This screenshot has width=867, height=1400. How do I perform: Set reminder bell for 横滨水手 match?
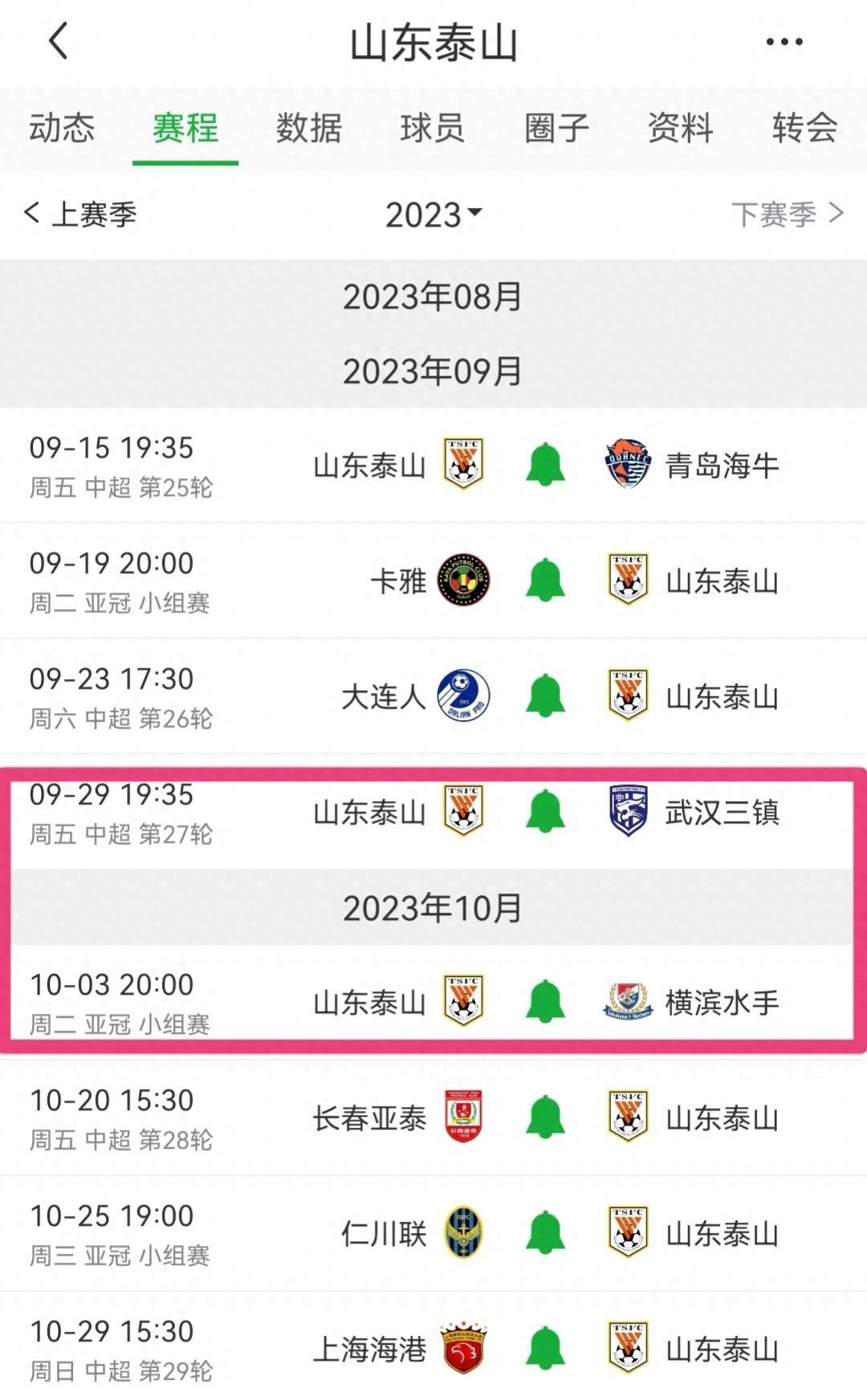[x=545, y=1002]
